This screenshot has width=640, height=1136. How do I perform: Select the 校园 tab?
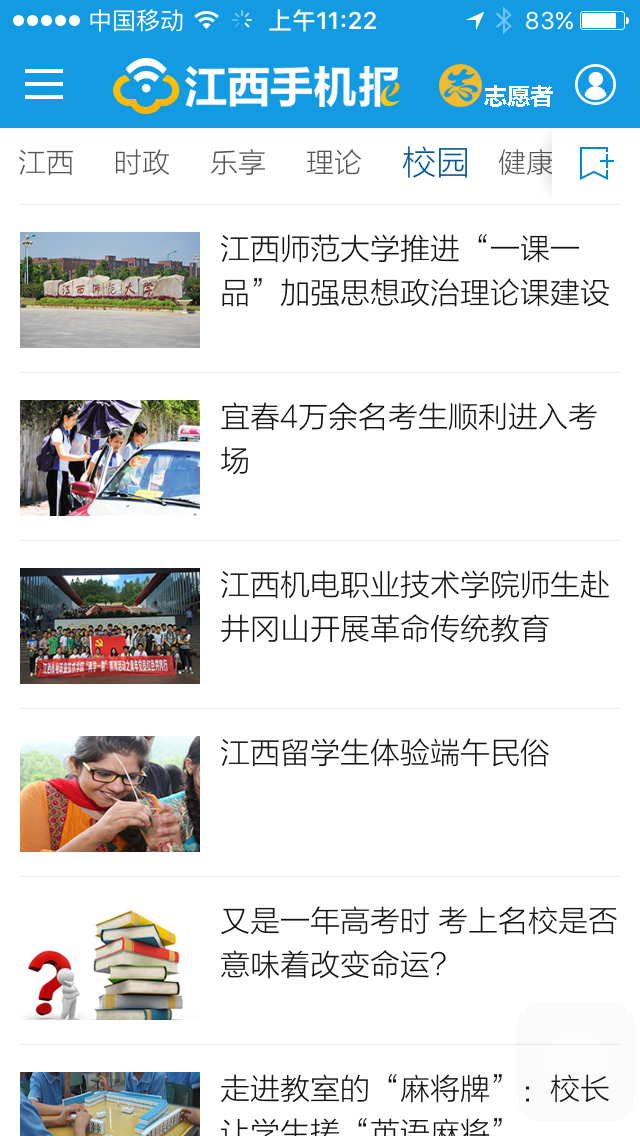coord(435,163)
